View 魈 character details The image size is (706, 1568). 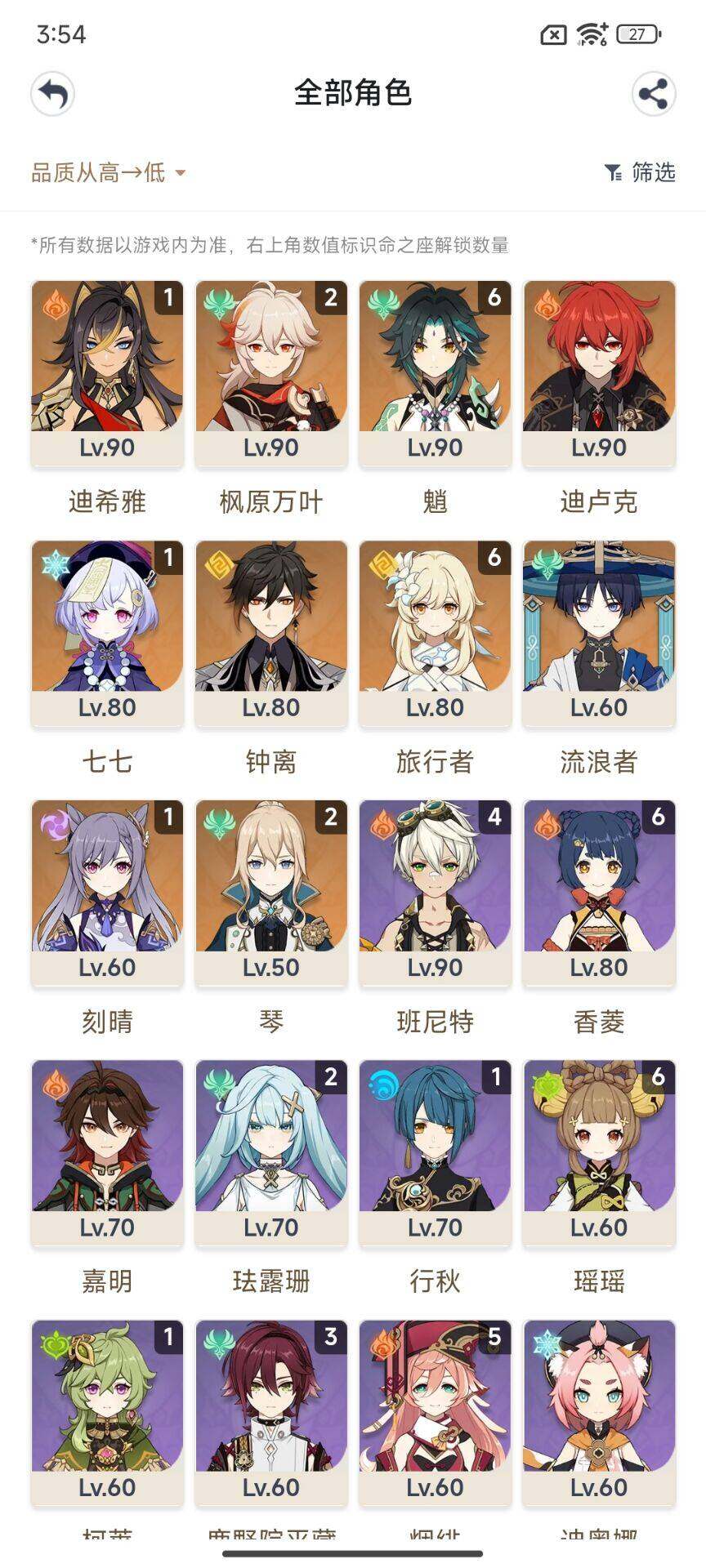click(435, 372)
